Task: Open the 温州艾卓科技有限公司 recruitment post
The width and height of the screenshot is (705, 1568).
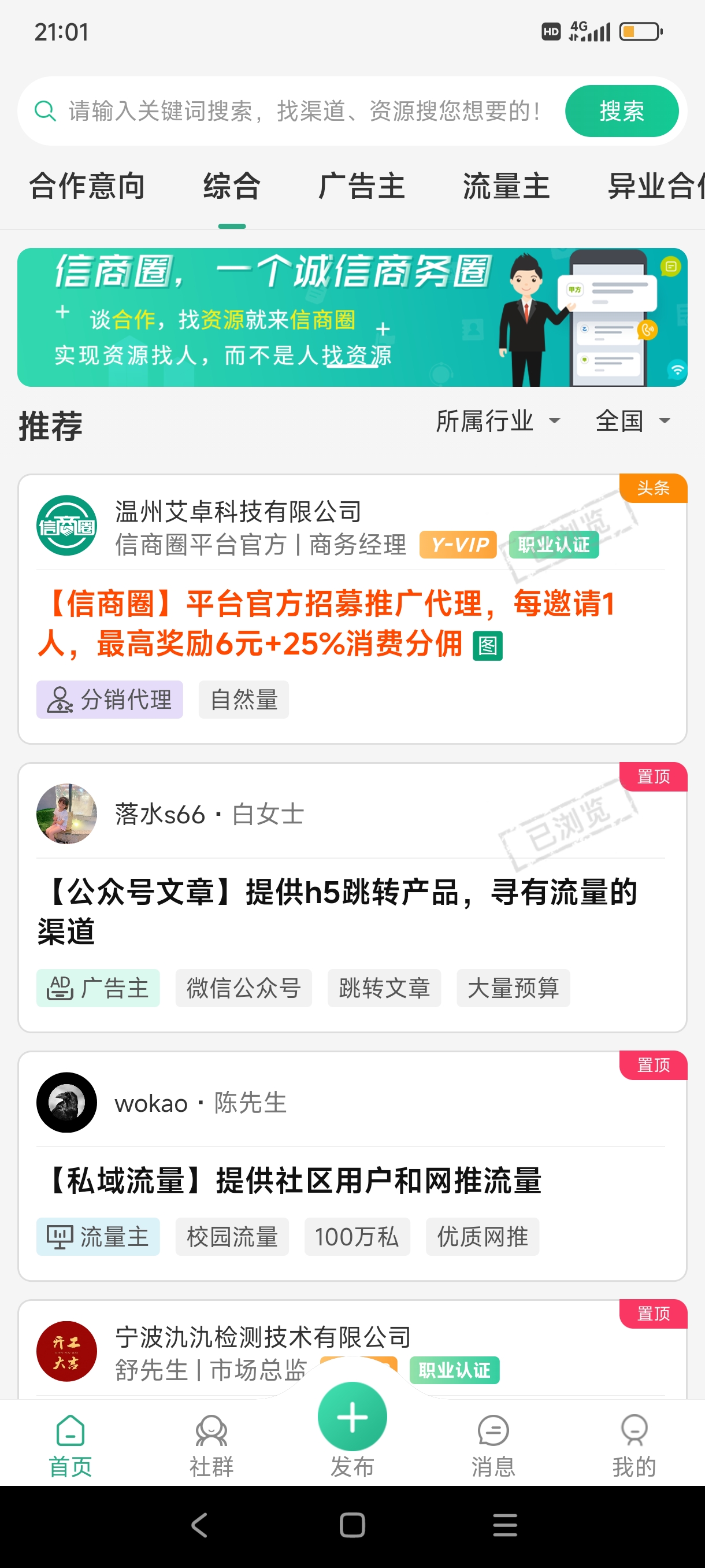Action: (352, 609)
